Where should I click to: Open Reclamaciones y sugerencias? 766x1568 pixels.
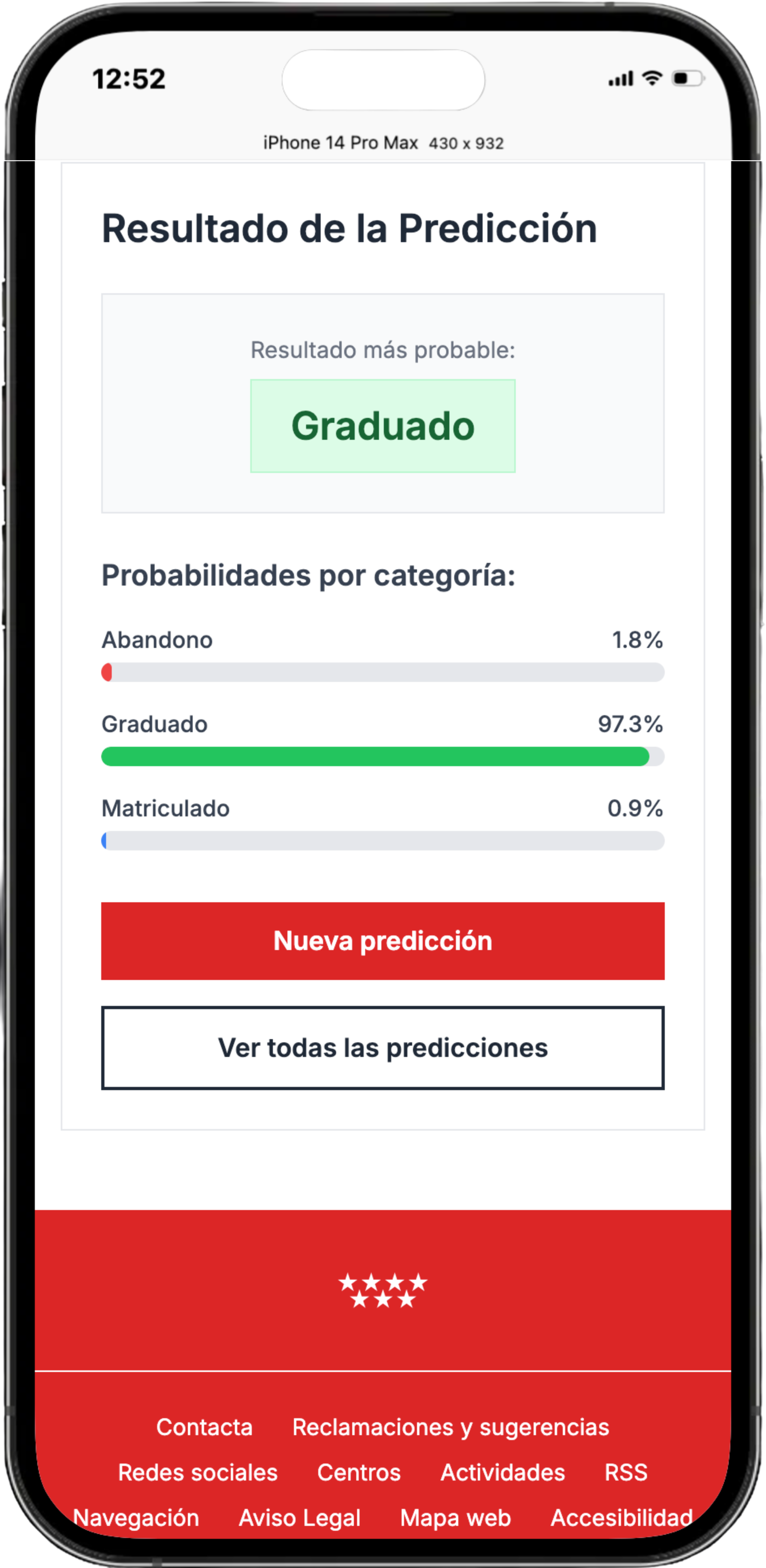(x=451, y=1428)
